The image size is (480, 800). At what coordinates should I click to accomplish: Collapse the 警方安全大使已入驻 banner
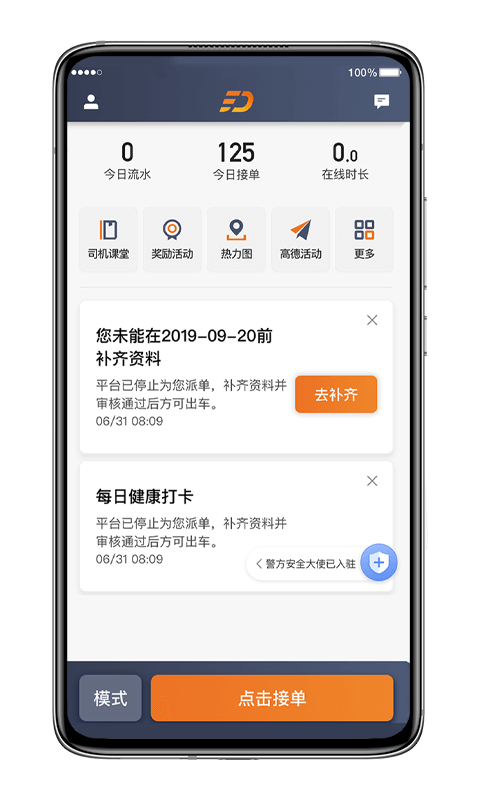pos(259,564)
